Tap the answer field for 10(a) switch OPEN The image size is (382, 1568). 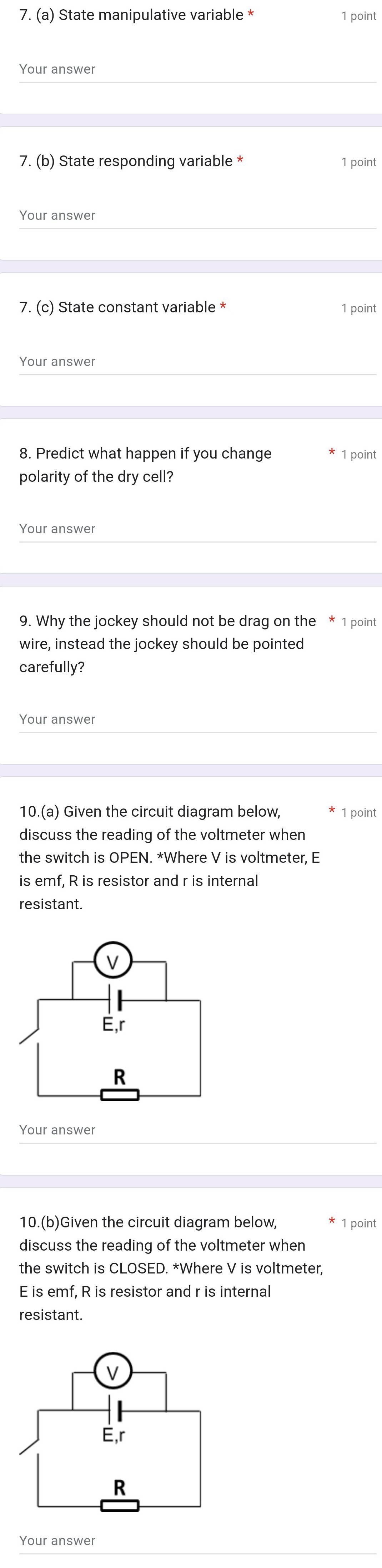click(197, 1131)
